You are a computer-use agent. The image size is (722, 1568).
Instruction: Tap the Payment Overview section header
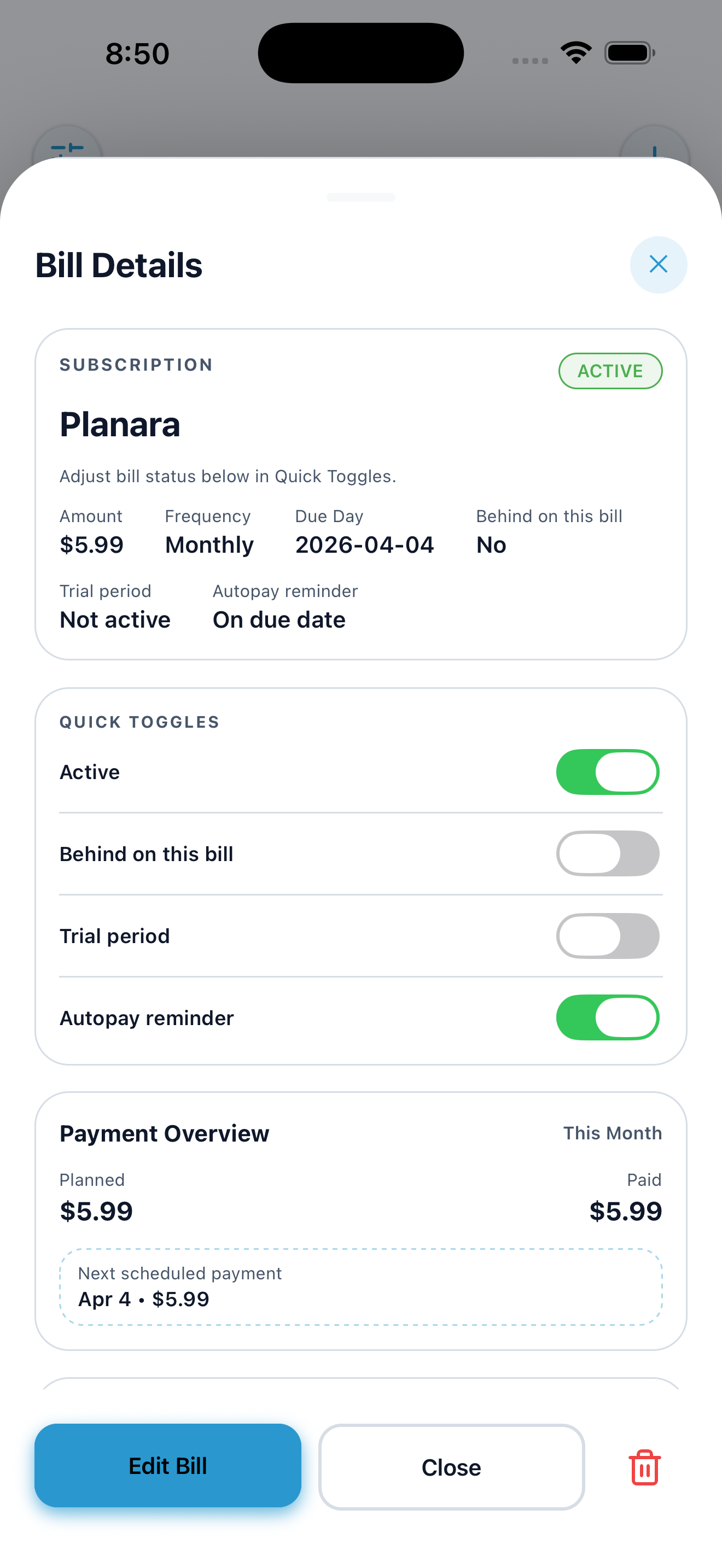click(x=164, y=1133)
